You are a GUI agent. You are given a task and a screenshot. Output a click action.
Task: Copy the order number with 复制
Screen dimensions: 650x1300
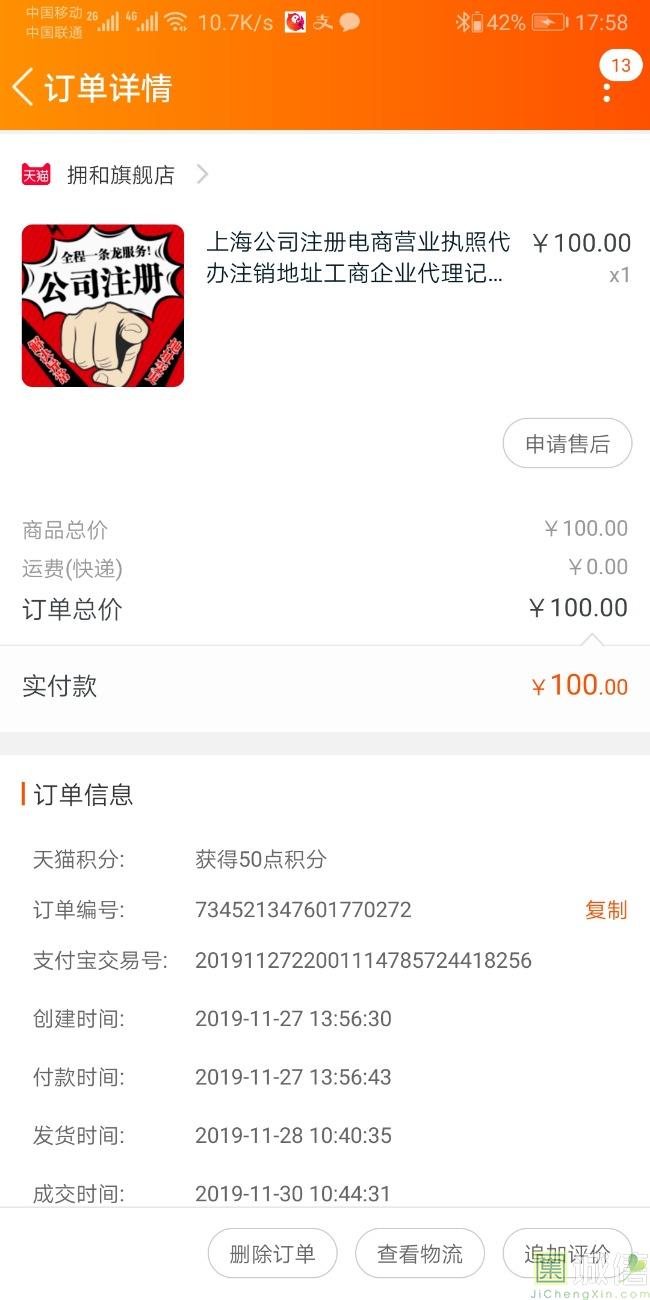[x=605, y=910]
